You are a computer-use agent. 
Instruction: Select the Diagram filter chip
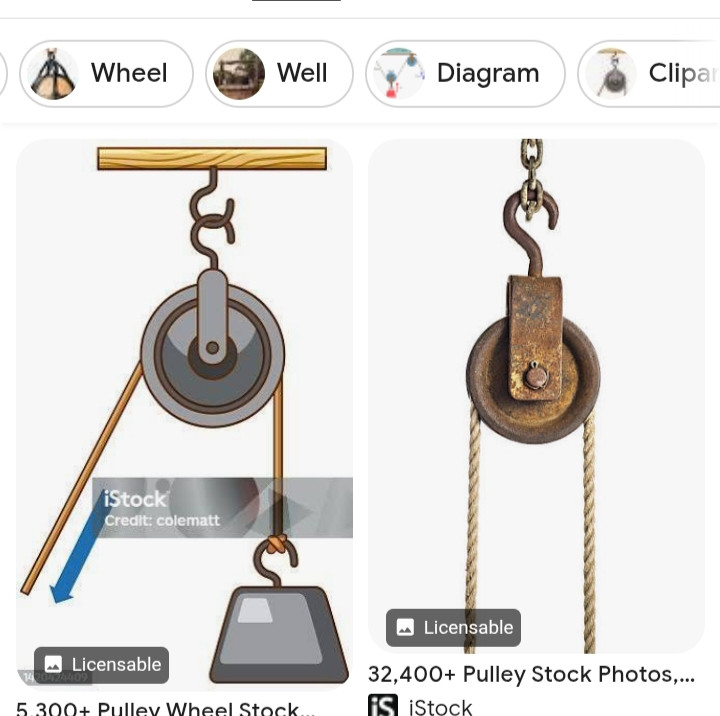pyautogui.click(x=465, y=73)
